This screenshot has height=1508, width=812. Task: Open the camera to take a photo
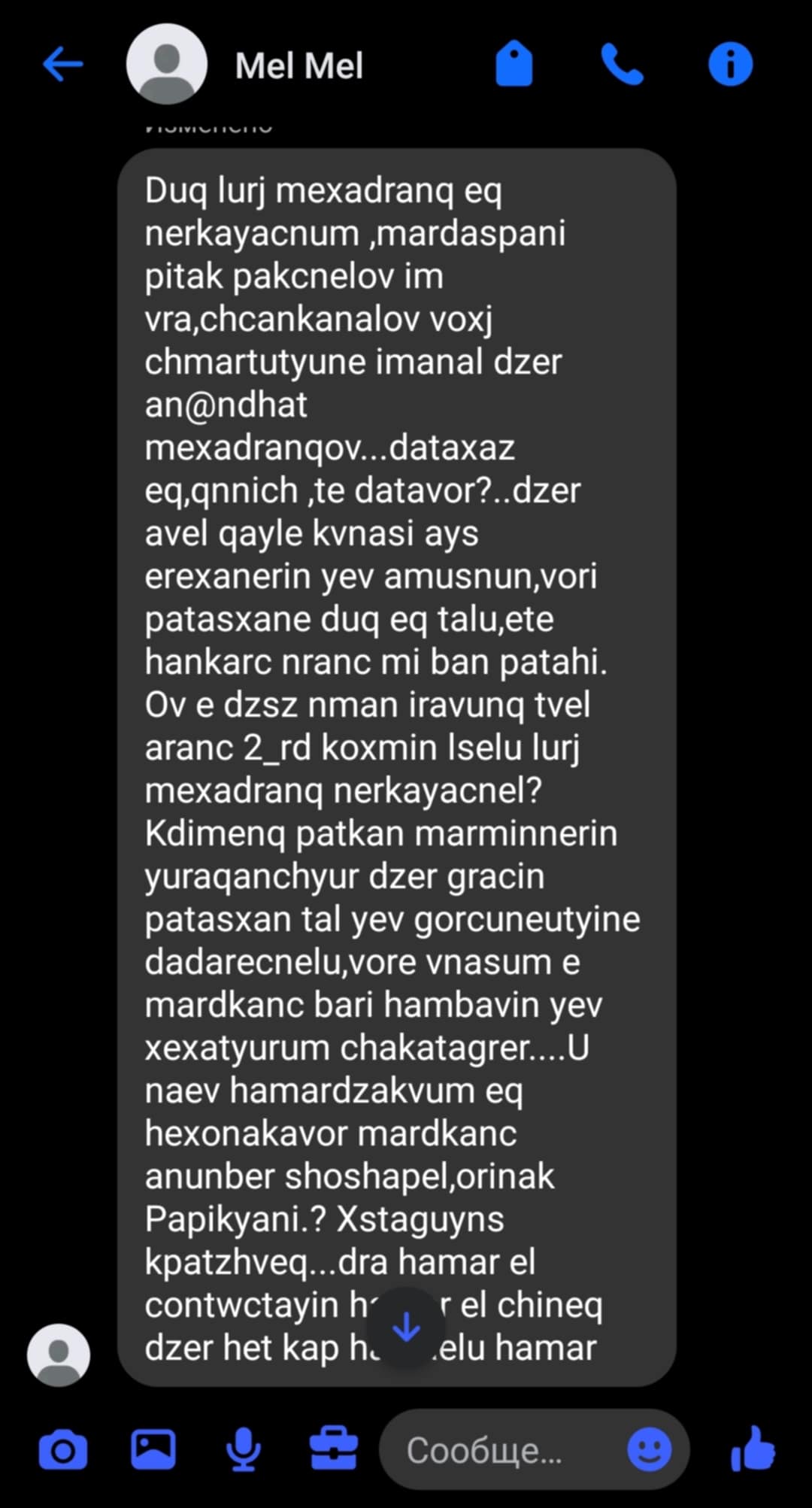[x=63, y=1450]
